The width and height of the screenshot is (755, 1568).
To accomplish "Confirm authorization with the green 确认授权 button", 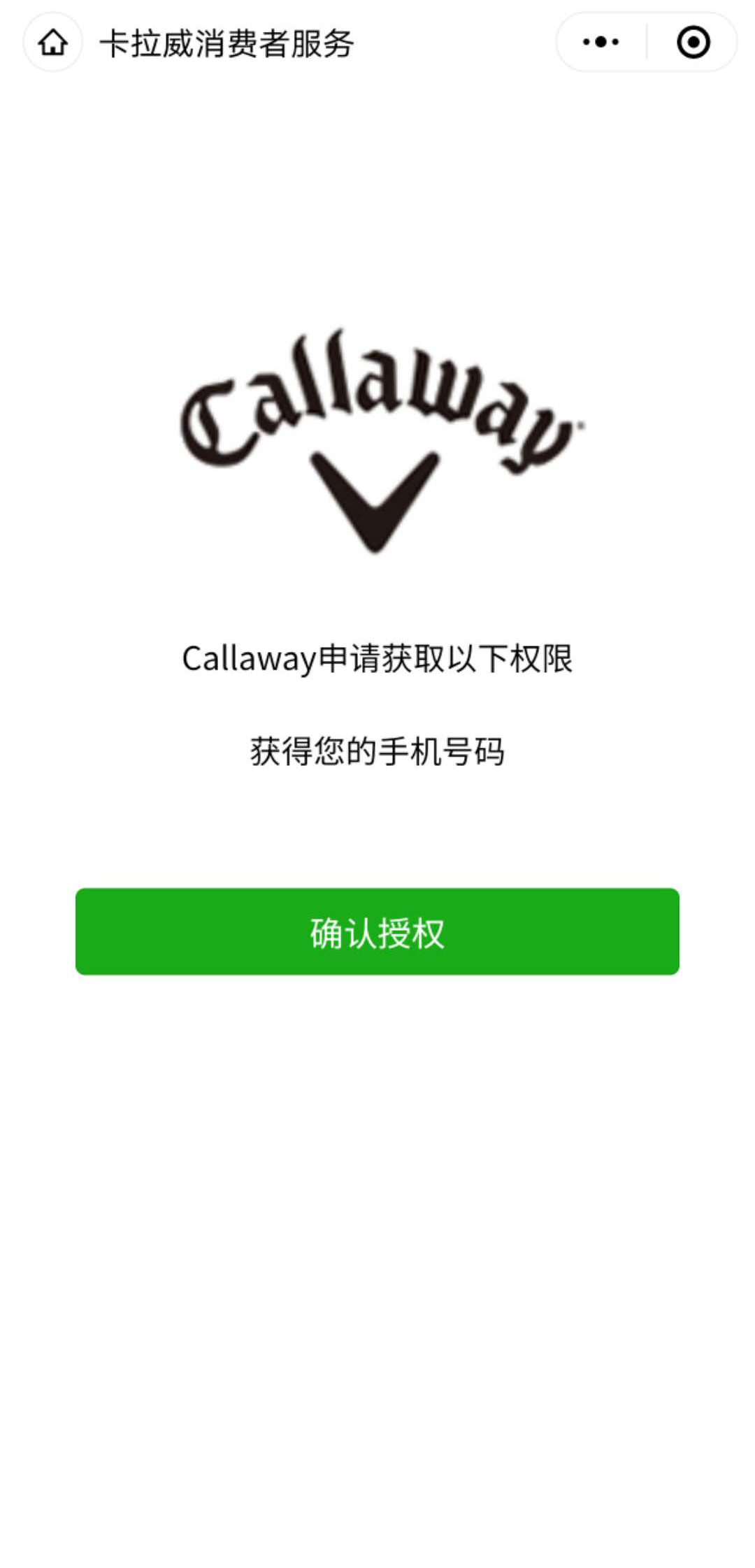I will [x=377, y=931].
